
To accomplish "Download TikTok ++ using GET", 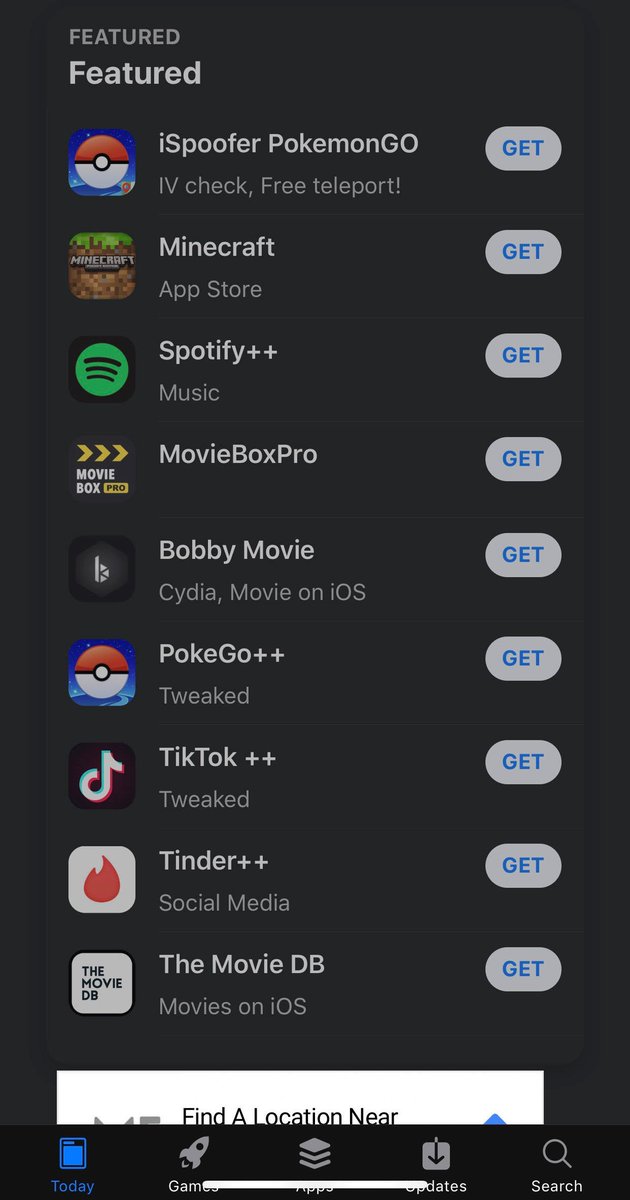I will [523, 762].
